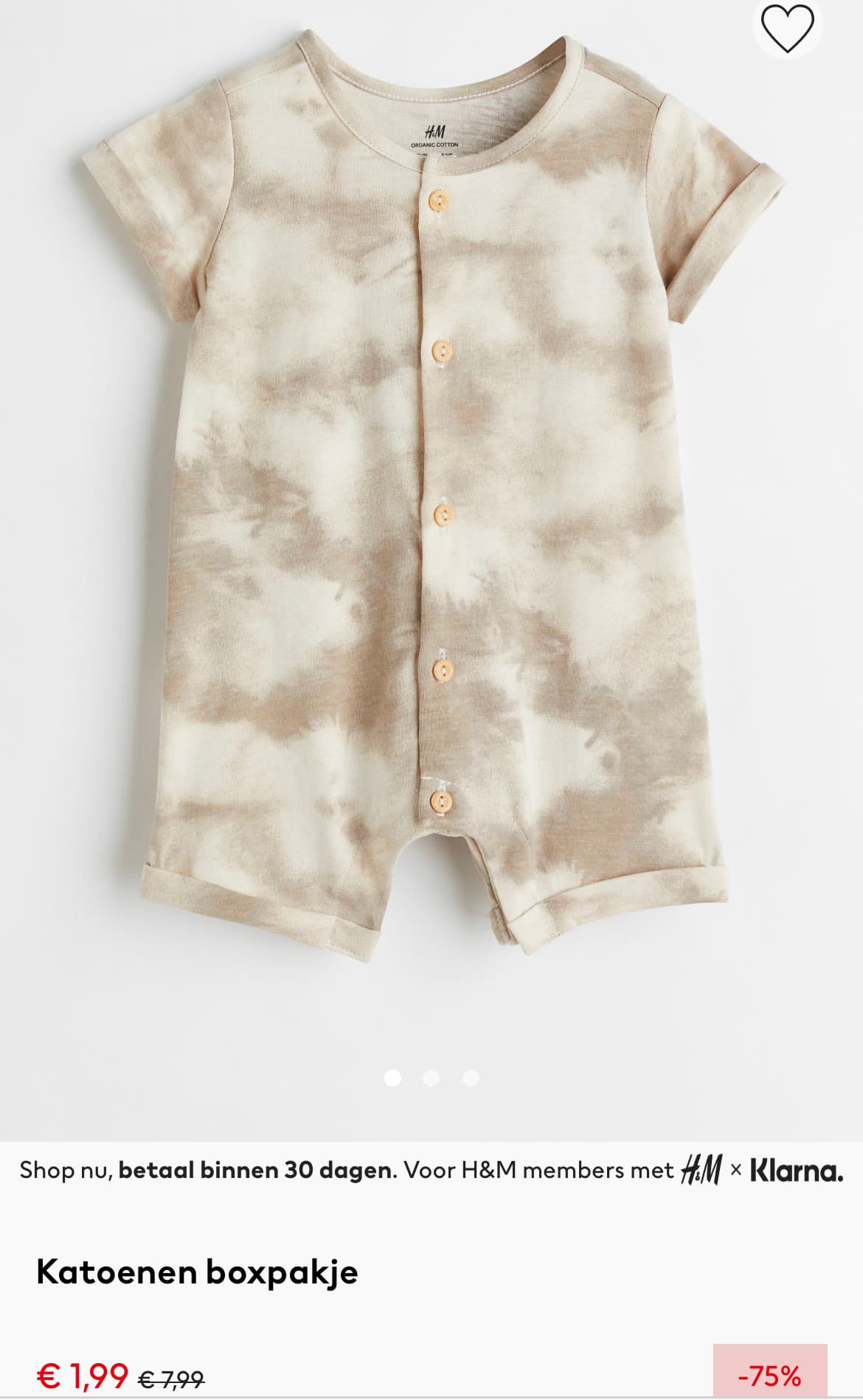
Task: Jump to the third product image dot
Action: 471,1078
